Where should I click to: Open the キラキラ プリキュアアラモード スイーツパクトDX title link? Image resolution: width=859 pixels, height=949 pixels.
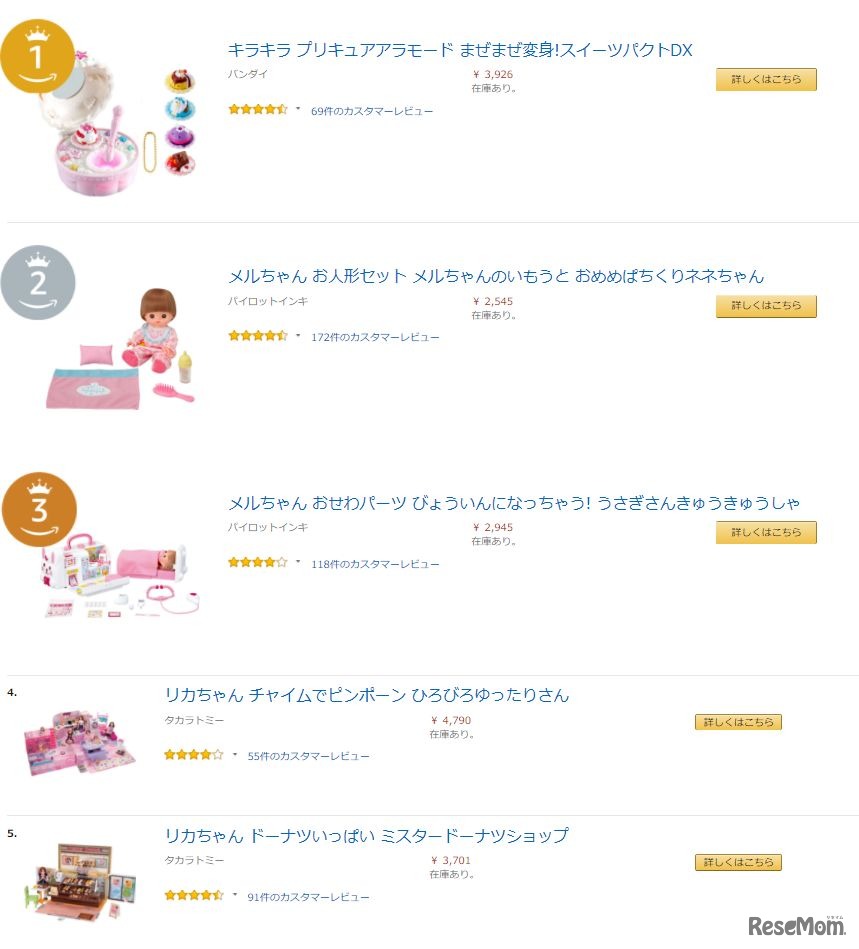click(x=460, y=50)
